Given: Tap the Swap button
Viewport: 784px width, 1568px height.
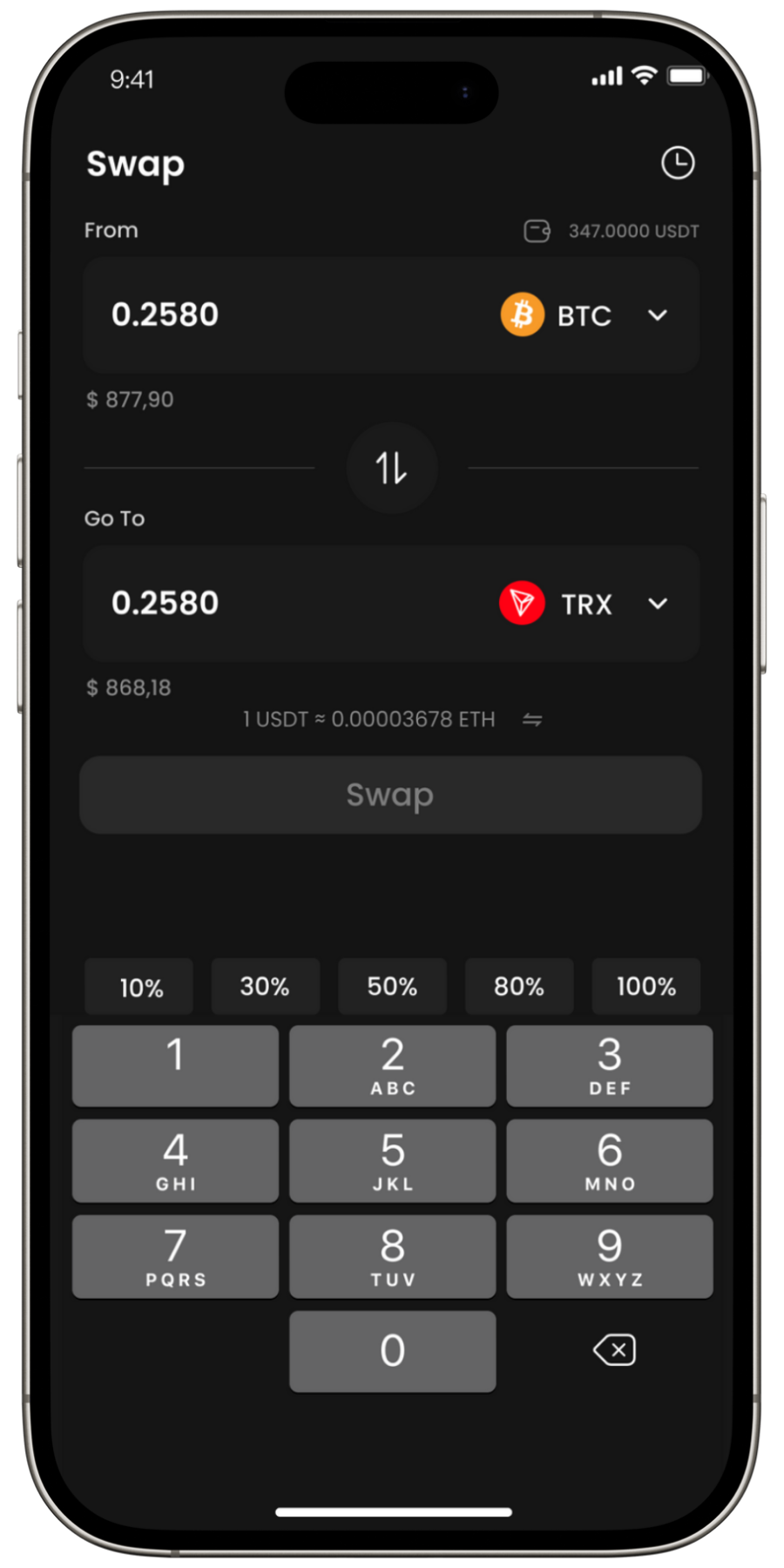Looking at the screenshot, I should pyautogui.click(x=390, y=794).
